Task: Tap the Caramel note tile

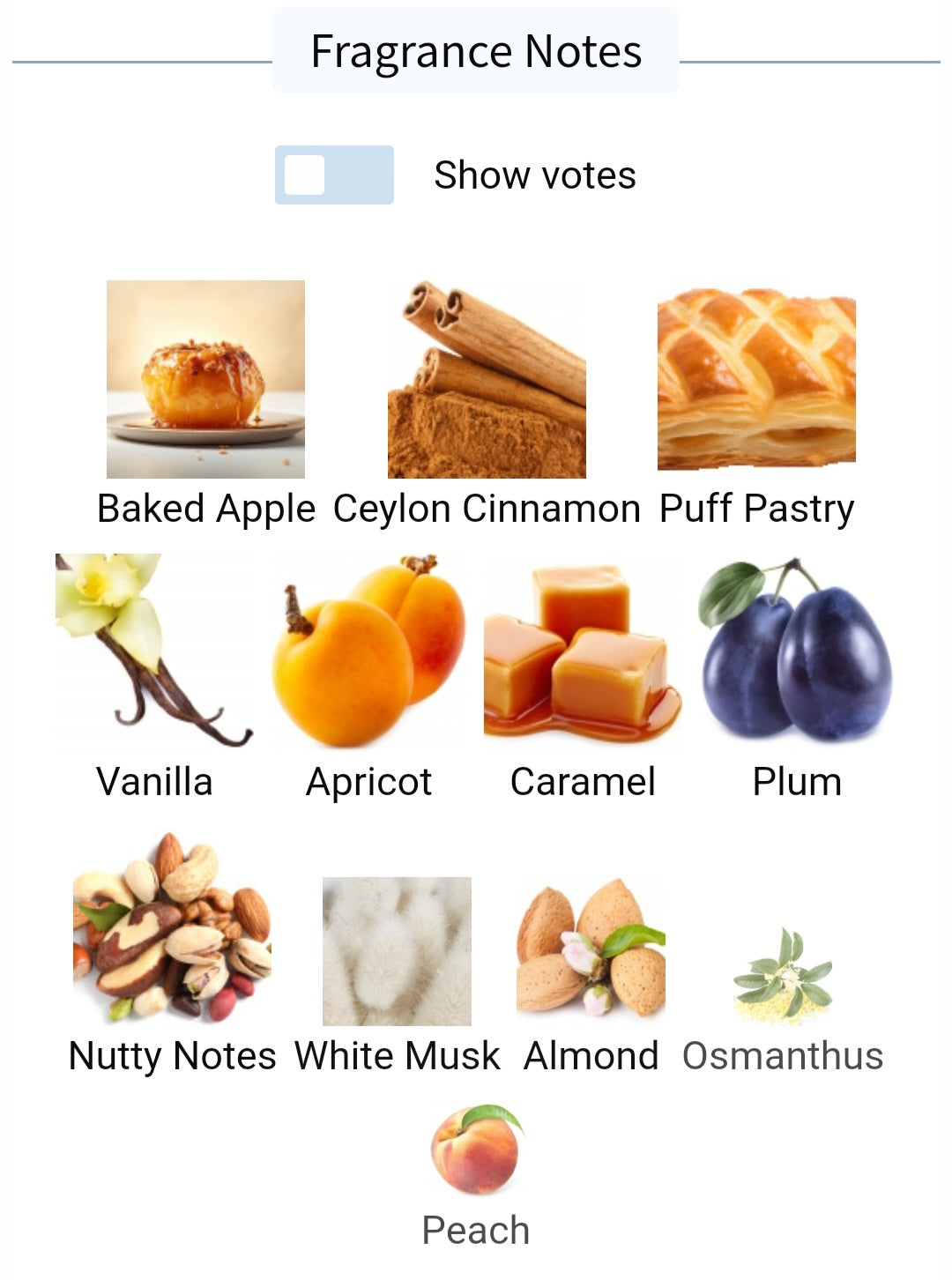Action: pos(583,652)
